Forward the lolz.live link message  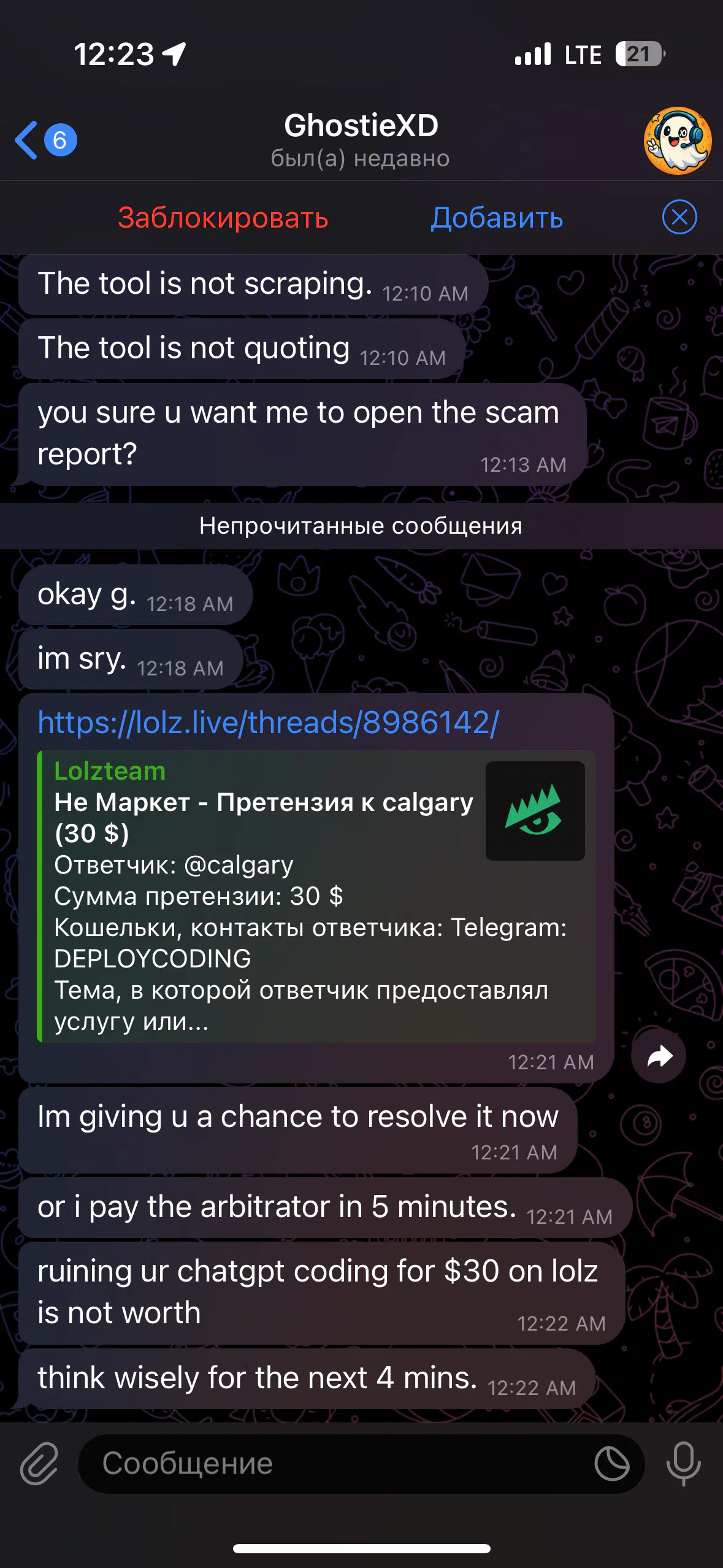(659, 1056)
